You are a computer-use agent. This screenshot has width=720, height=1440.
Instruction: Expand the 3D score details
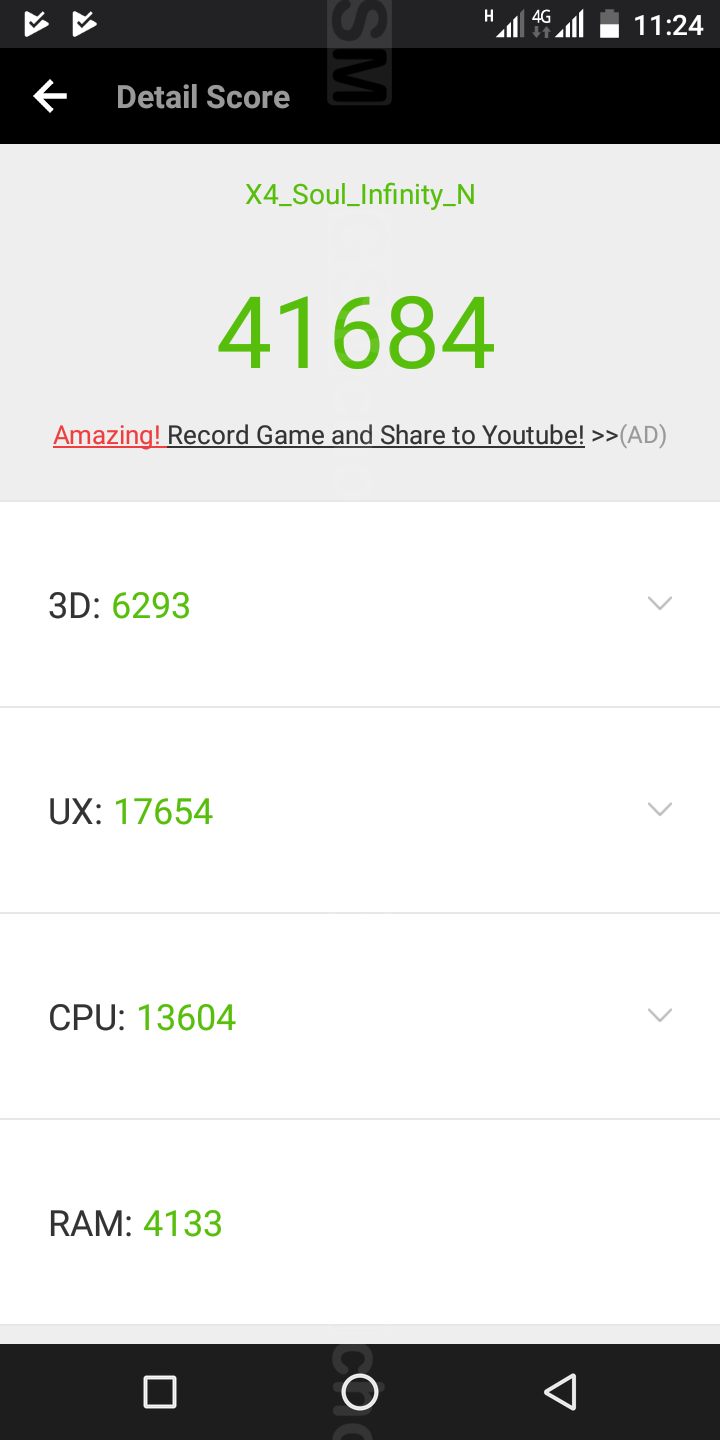(x=659, y=604)
